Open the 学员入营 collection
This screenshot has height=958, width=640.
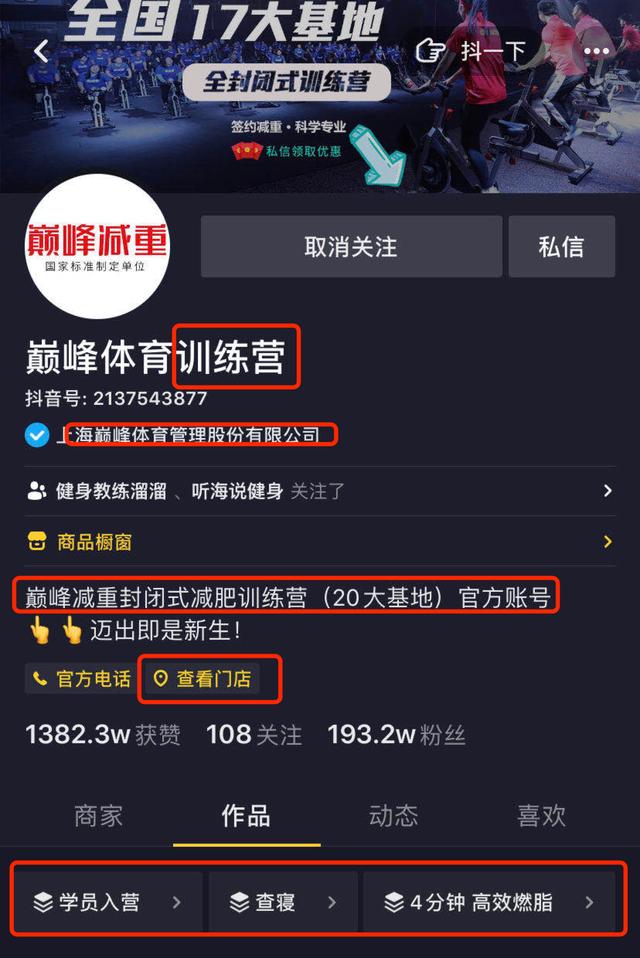pyautogui.click(x=108, y=902)
